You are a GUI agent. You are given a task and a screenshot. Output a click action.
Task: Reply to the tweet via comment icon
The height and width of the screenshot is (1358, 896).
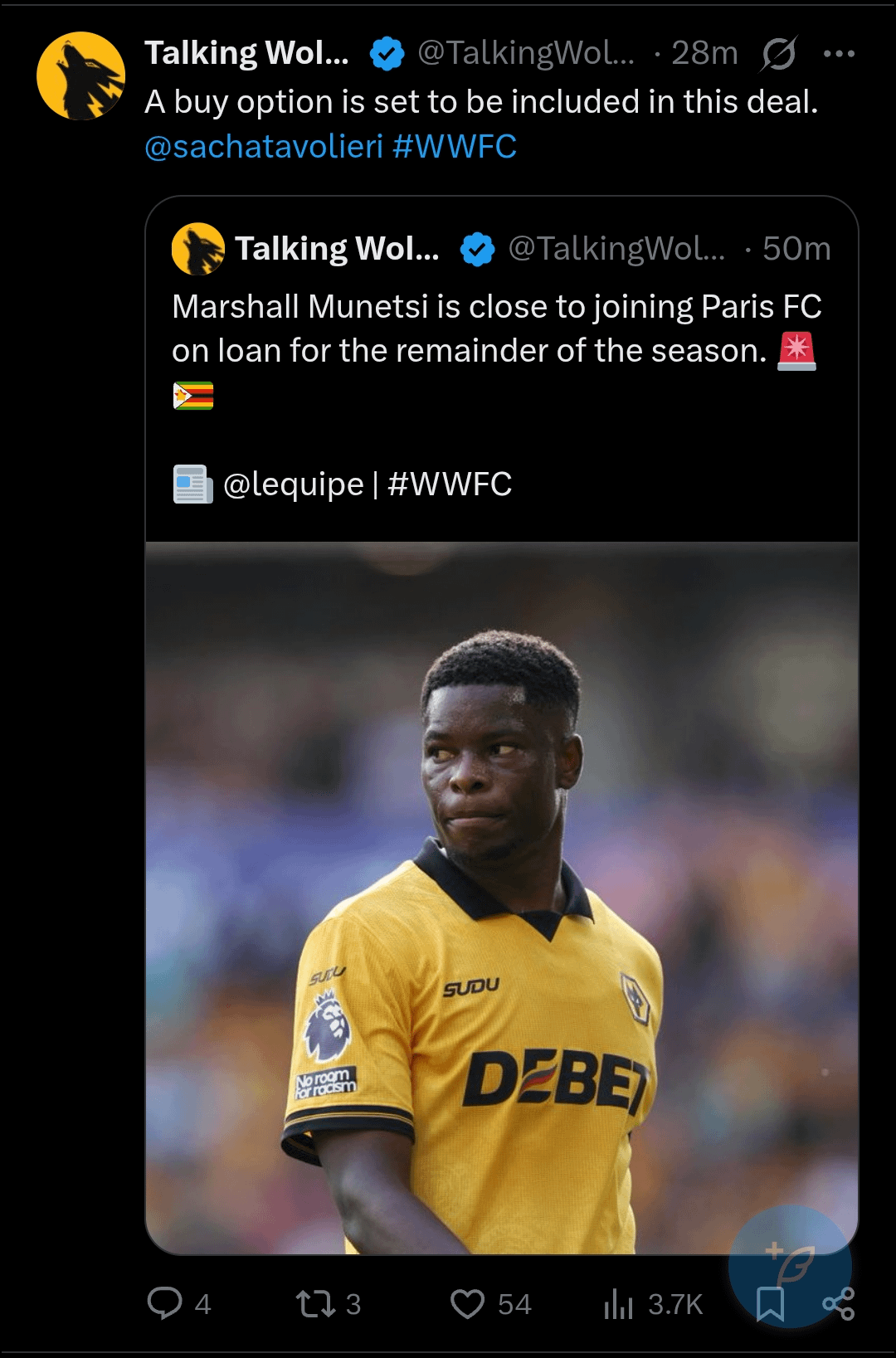point(165,1303)
